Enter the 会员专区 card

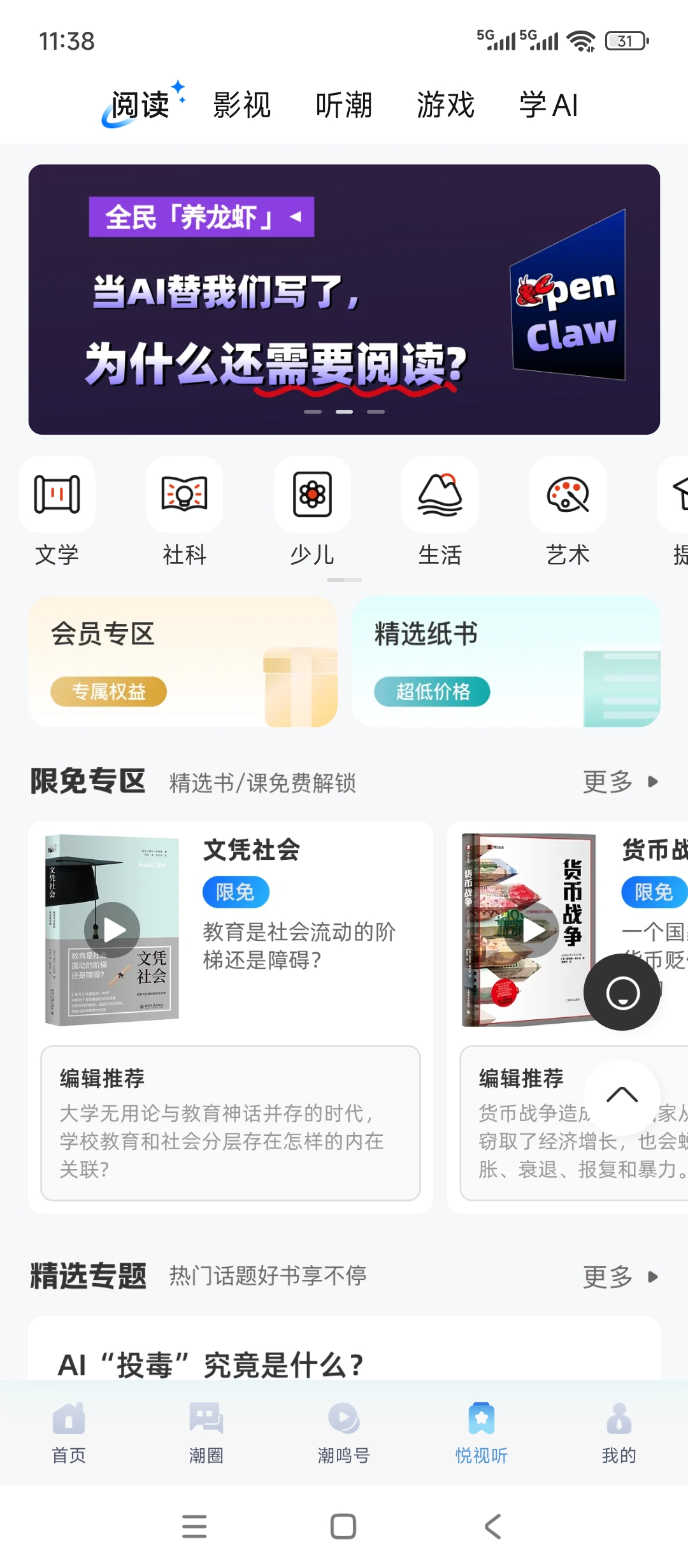tap(182, 662)
